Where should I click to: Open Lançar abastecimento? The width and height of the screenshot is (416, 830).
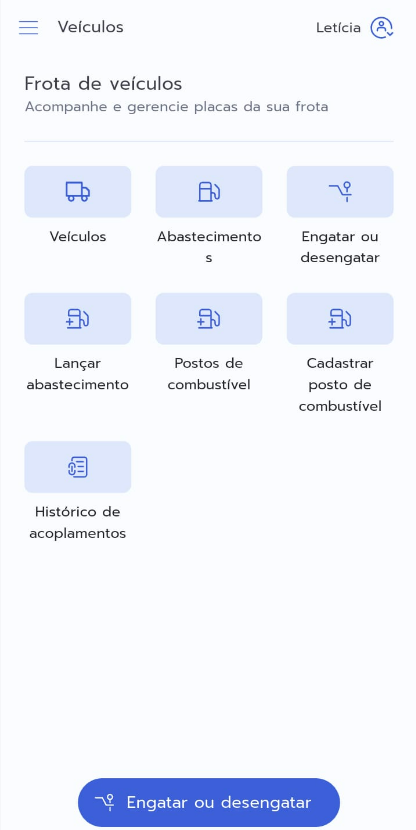pyautogui.click(x=78, y=319)
